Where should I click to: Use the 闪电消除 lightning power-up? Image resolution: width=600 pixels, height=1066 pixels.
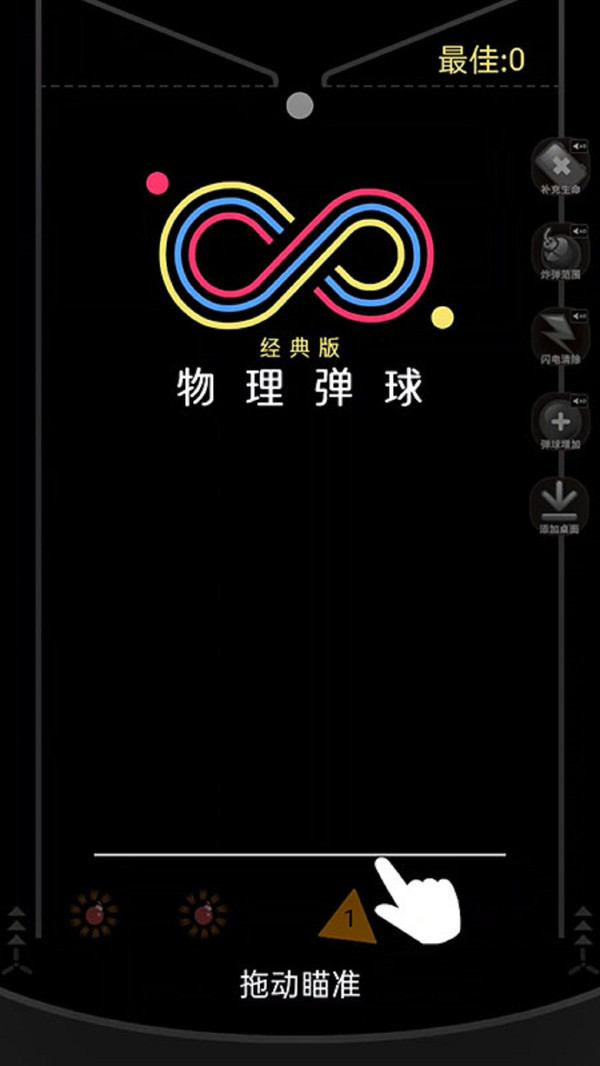[x=559, y=336]
